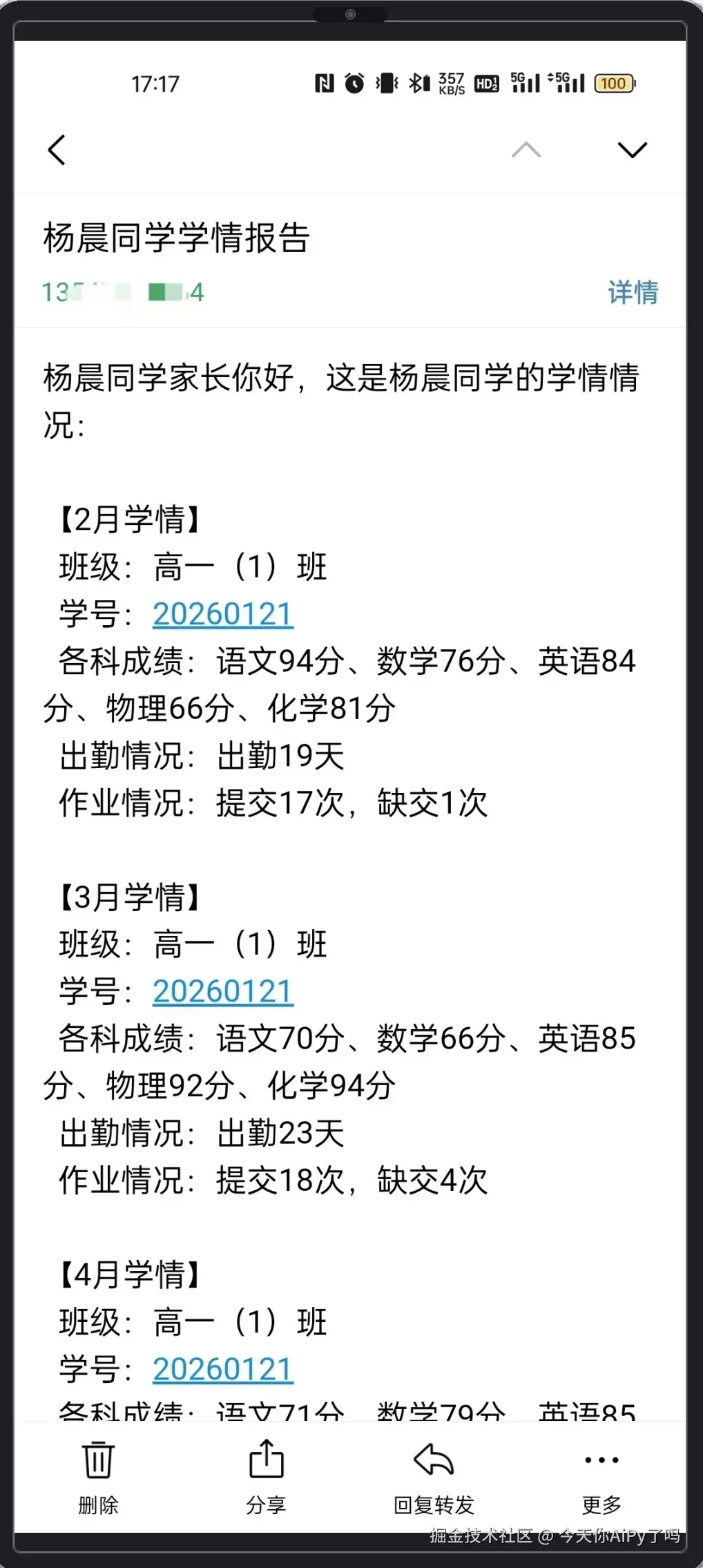The width and height of the screenshot is (703, 1568).
Task: Jump to the next email
Action: [x=632, y=150]
